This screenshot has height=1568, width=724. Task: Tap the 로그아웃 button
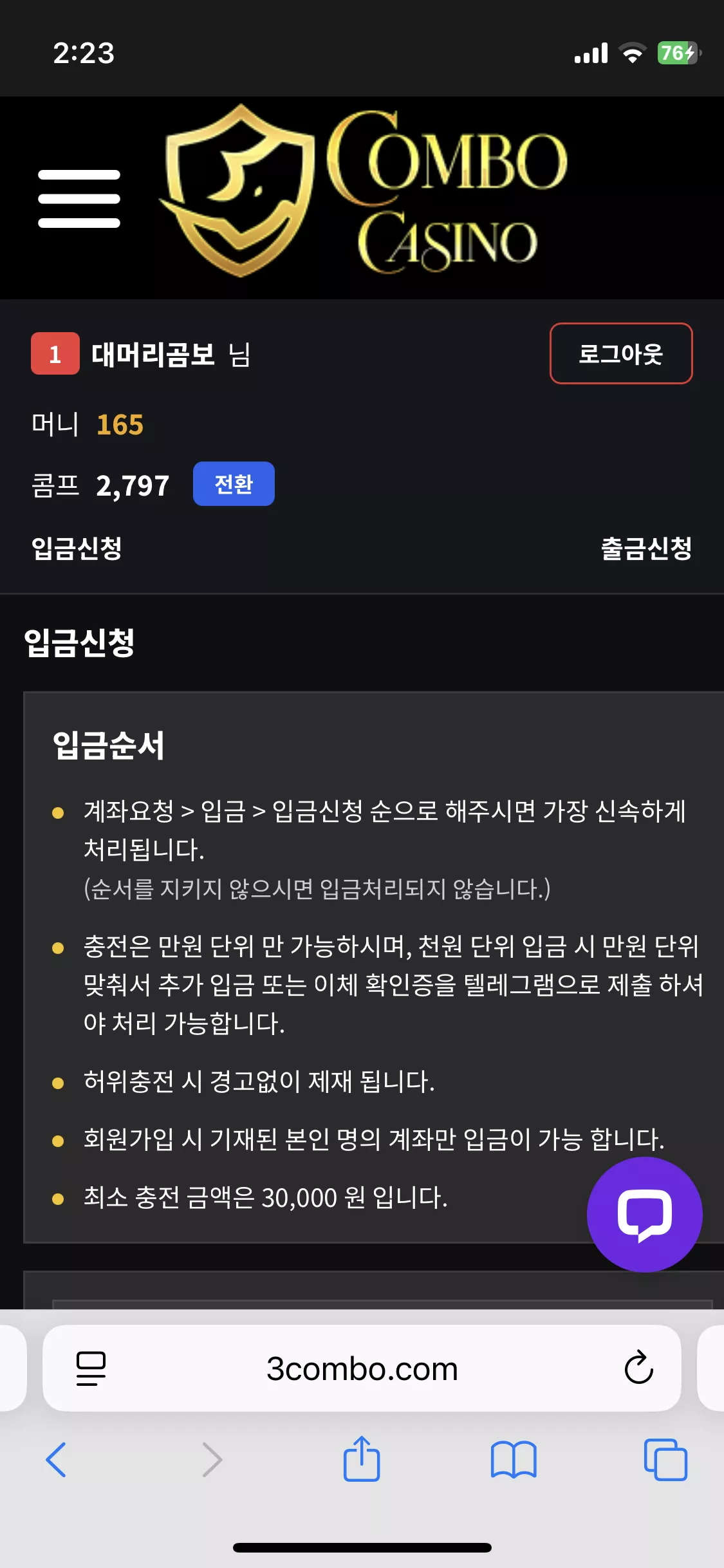[x=621, y=353]
